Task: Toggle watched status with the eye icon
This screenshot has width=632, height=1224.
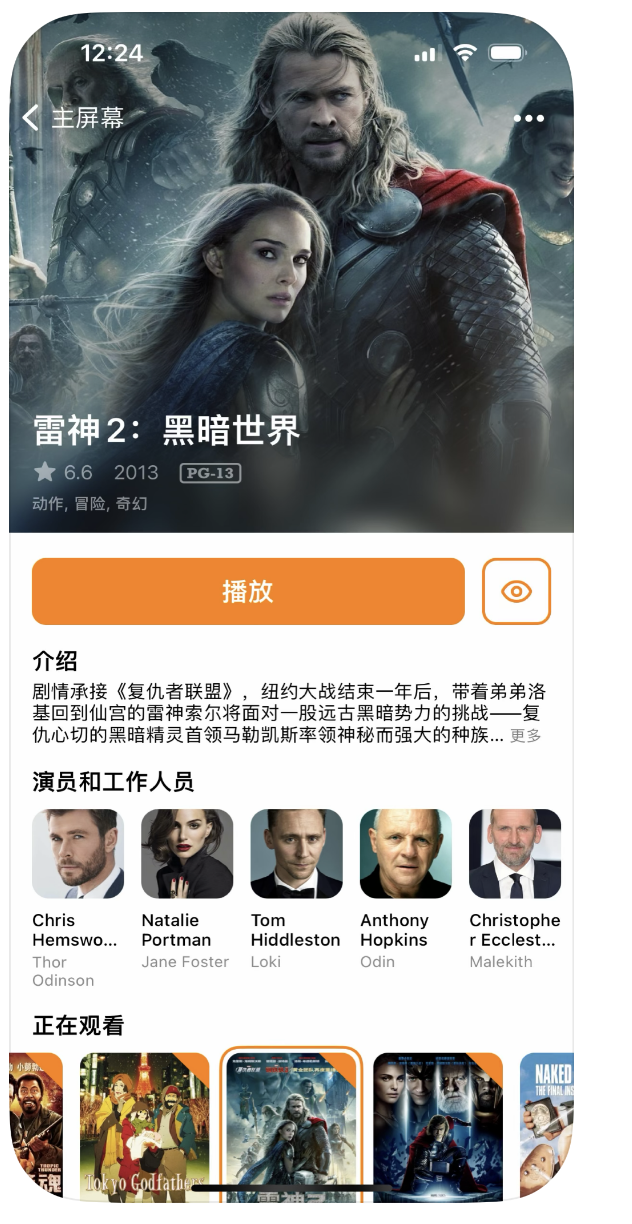Action: (516, 591)
